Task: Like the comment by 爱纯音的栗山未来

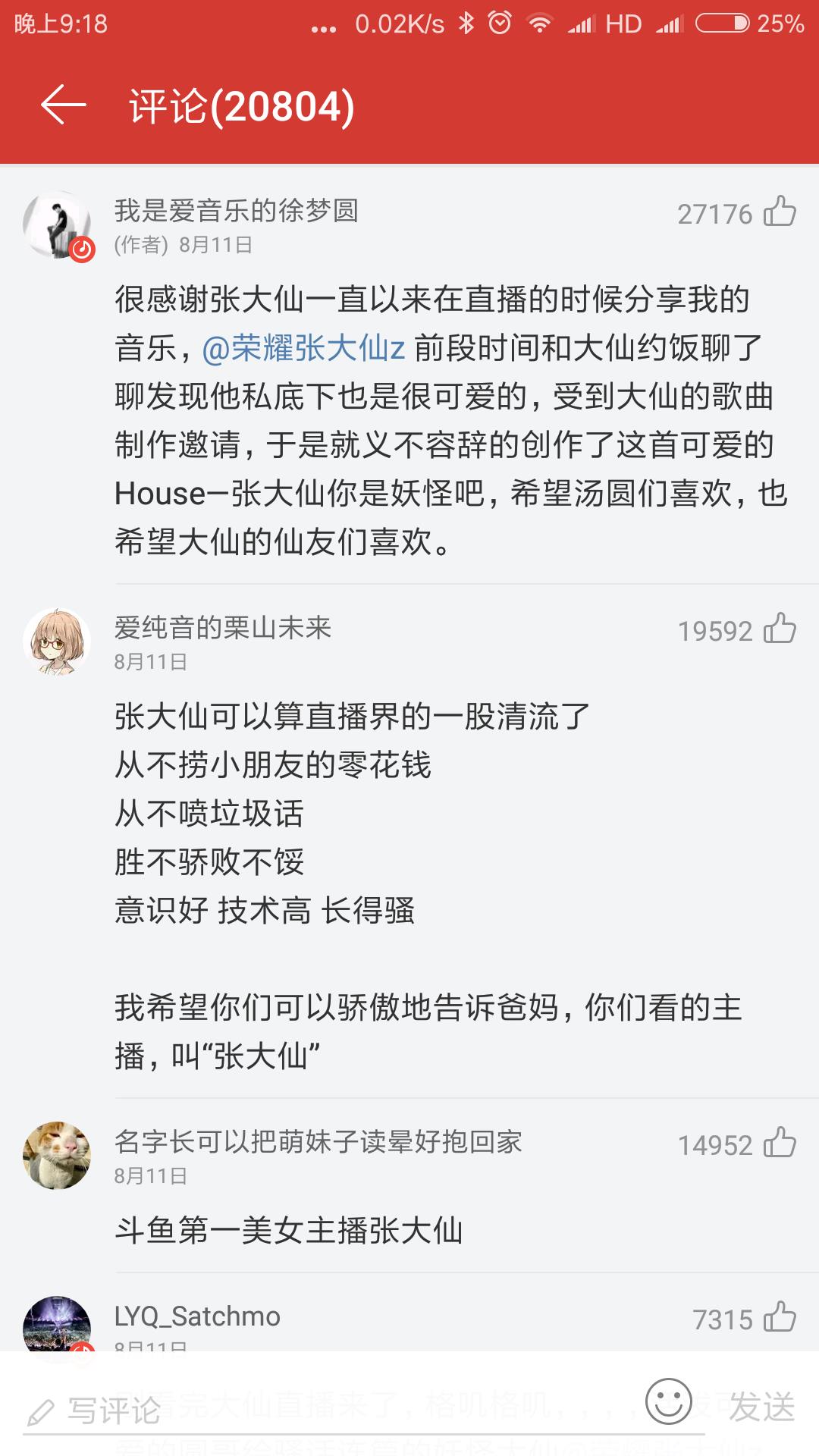Action: click(x=780, y=629)
